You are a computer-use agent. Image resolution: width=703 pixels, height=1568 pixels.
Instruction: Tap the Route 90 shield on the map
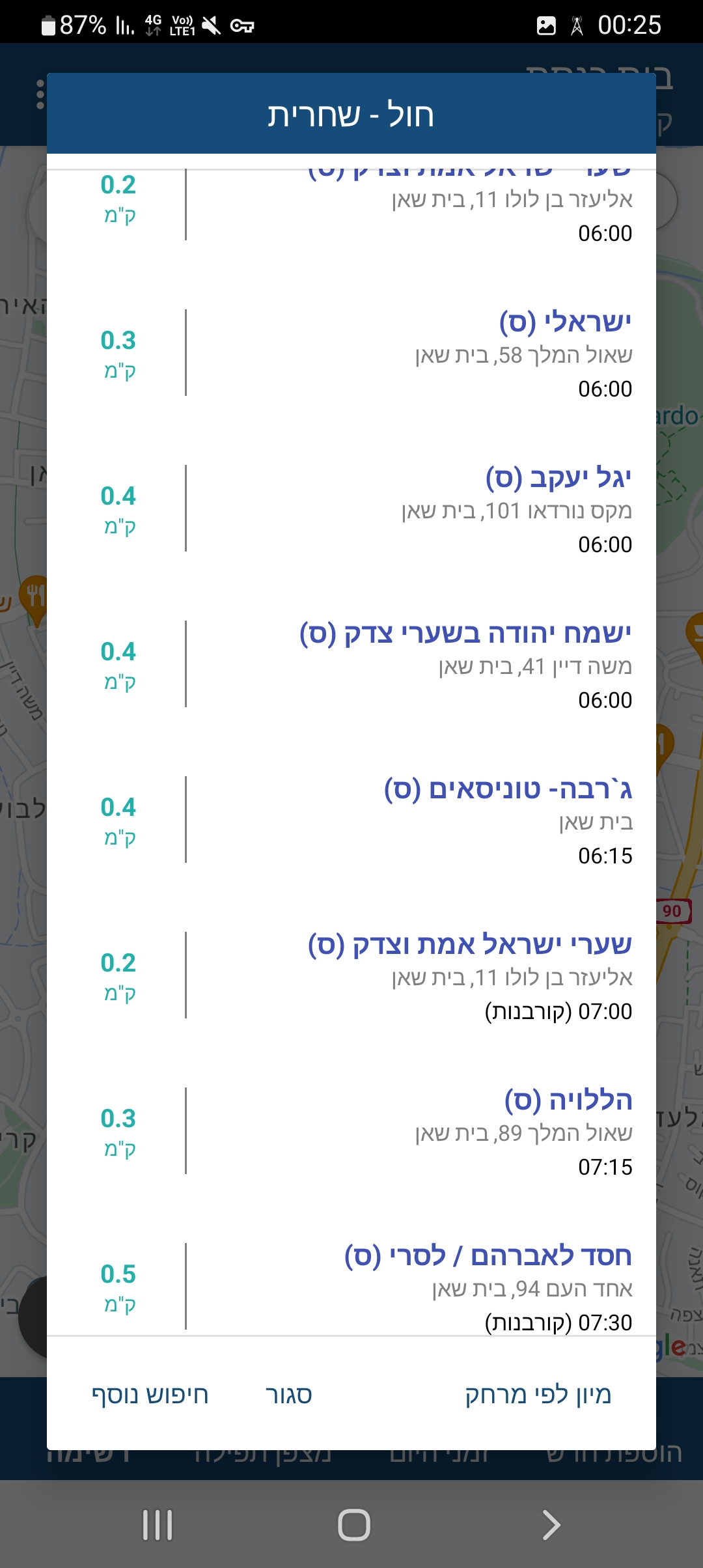[673, 910]
